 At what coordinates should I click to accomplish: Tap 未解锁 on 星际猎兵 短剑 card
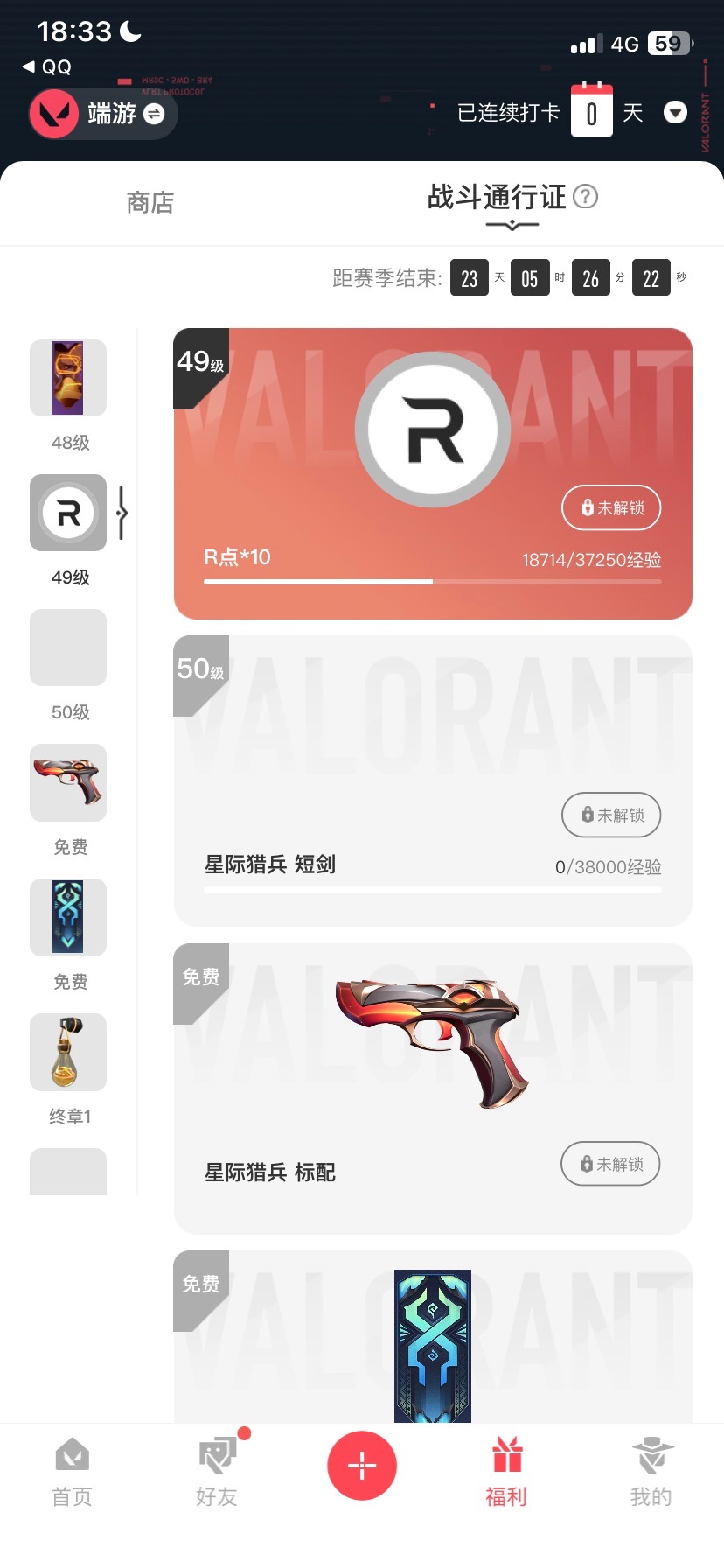(611, 815)
